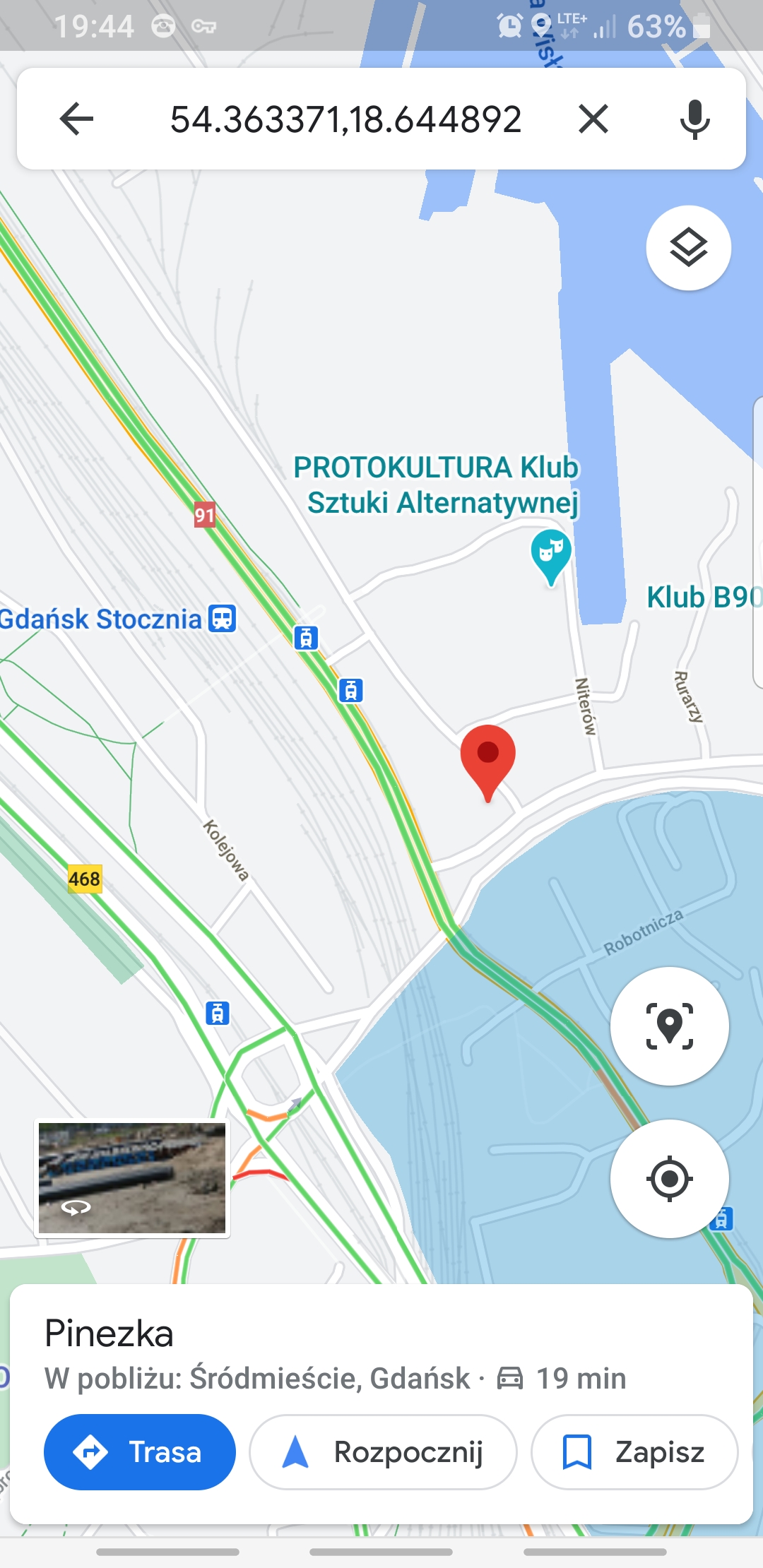Save this pin with Zapisz

634,1451
